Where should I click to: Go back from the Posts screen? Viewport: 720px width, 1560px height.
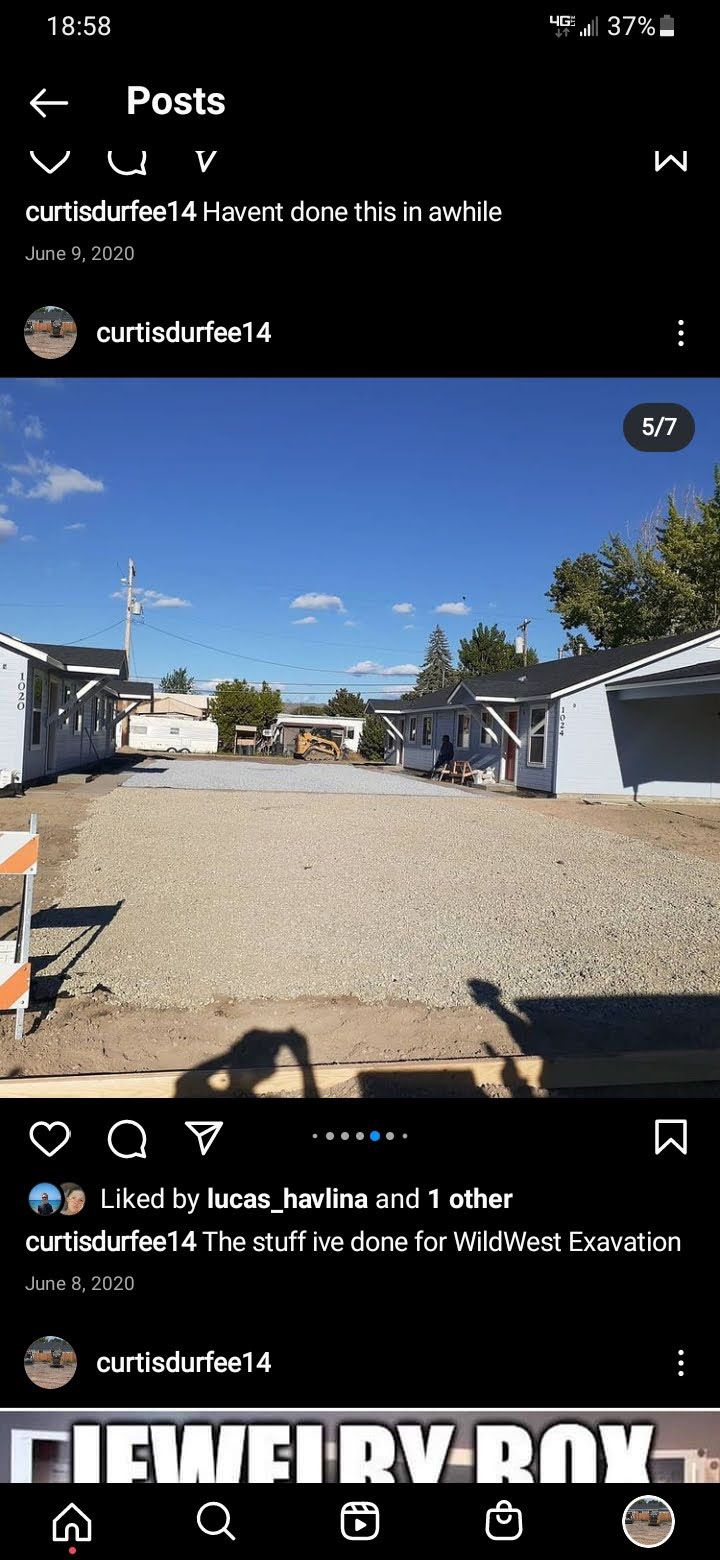tap(48, 102)
